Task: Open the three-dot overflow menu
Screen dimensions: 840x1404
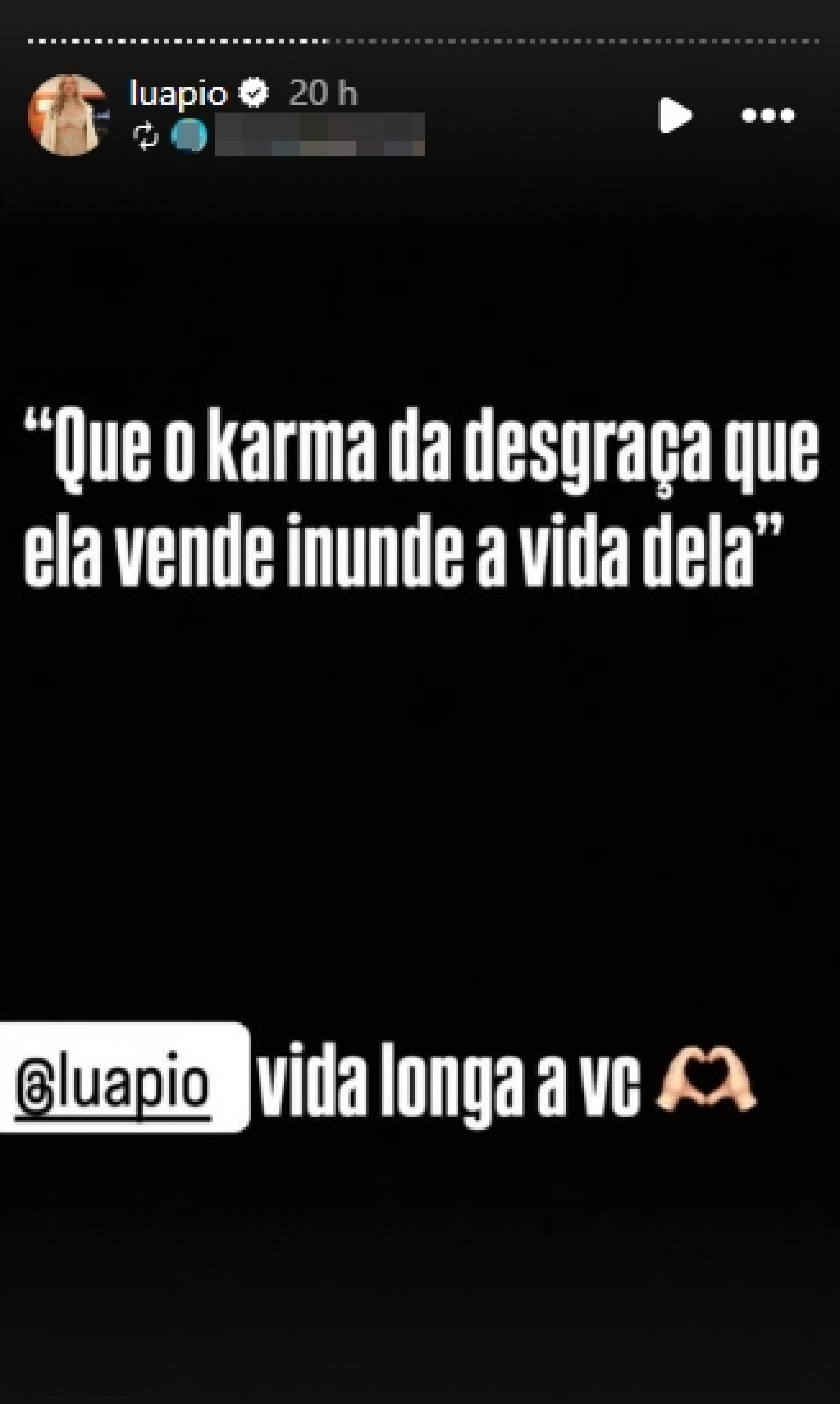Action: point(767,116)
